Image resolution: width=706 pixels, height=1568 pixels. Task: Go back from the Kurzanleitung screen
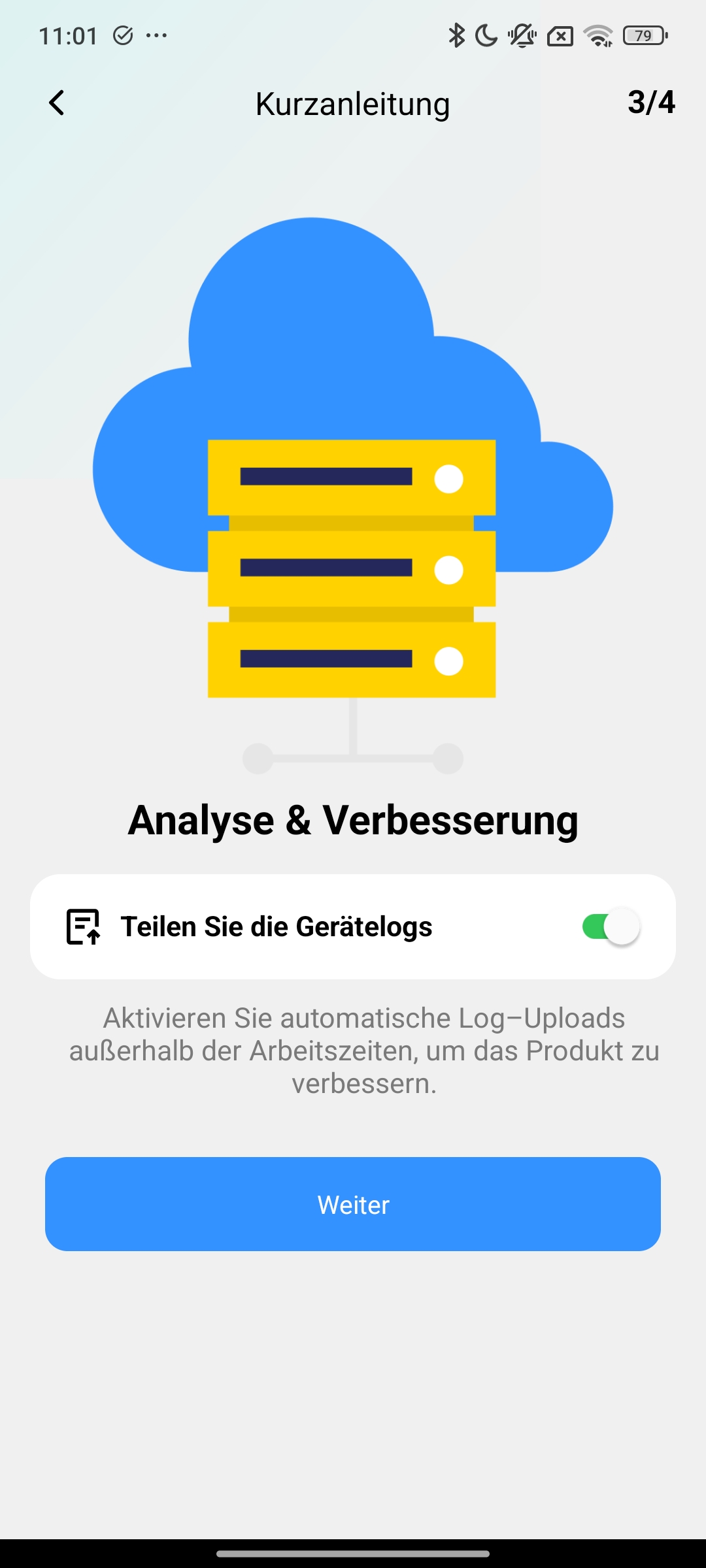[x=57, y=103]
